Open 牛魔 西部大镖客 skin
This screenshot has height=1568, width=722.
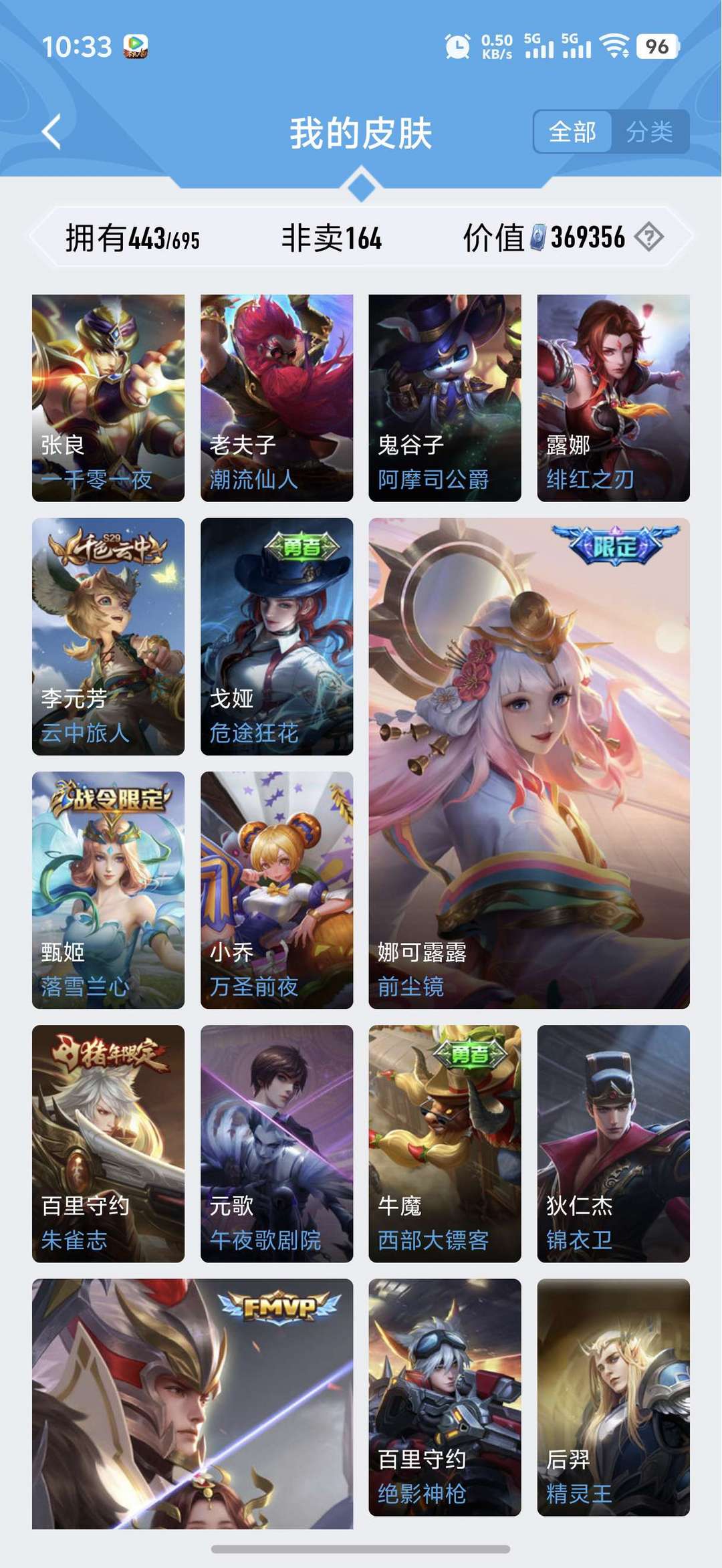445,1143
